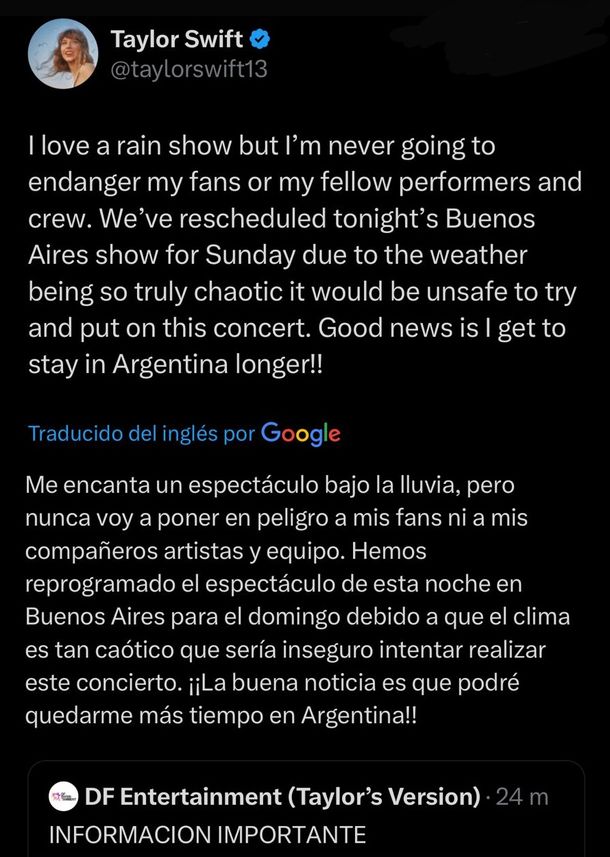Open the @taylorswift13 profile from the handle
The width and height of the screenshot is (610, 857).
click(x=188, y=70)
